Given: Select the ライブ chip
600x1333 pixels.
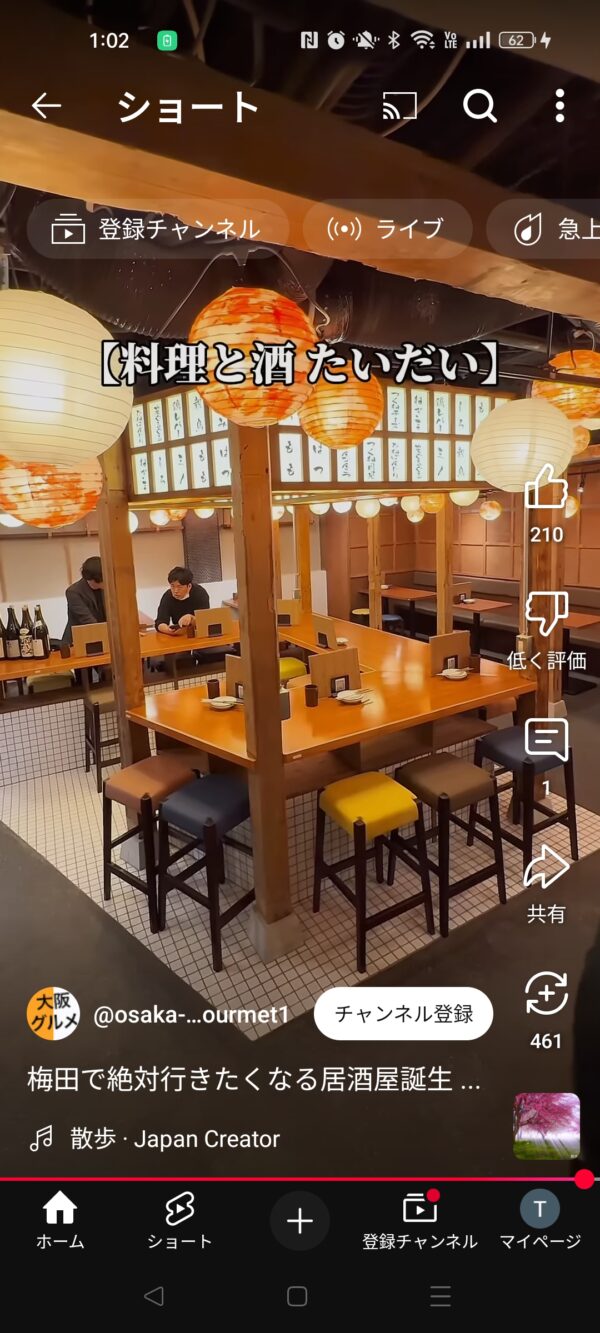Looking at the screenshot, I should (x=388, y=229).
